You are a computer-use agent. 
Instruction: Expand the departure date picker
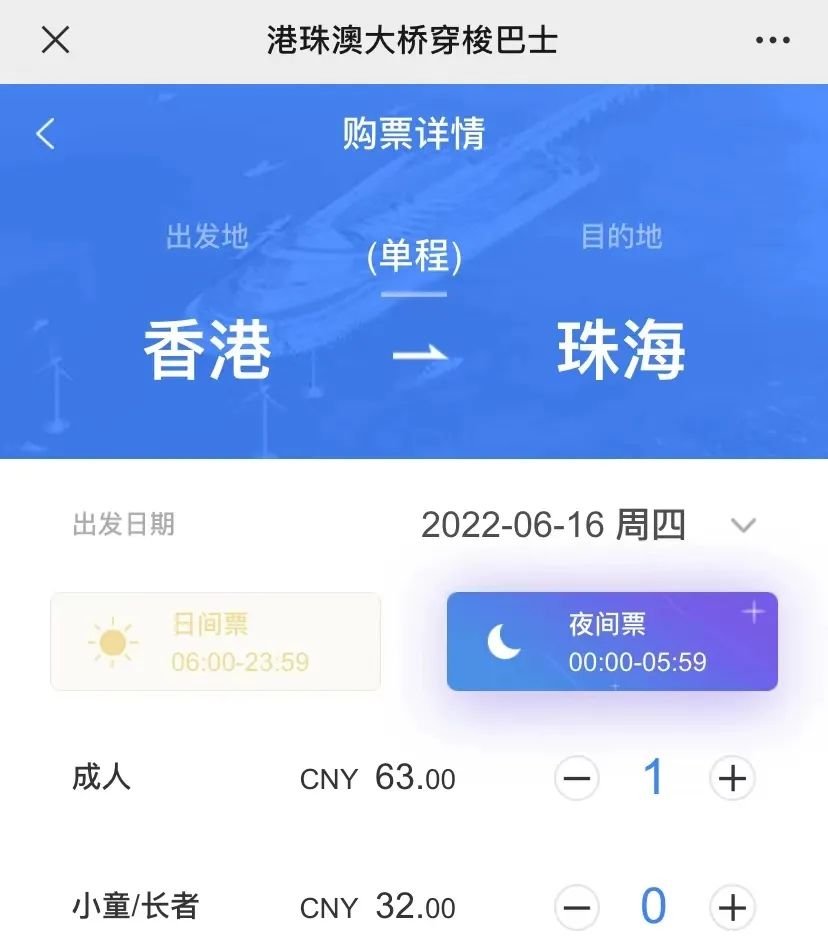point(742,525)
